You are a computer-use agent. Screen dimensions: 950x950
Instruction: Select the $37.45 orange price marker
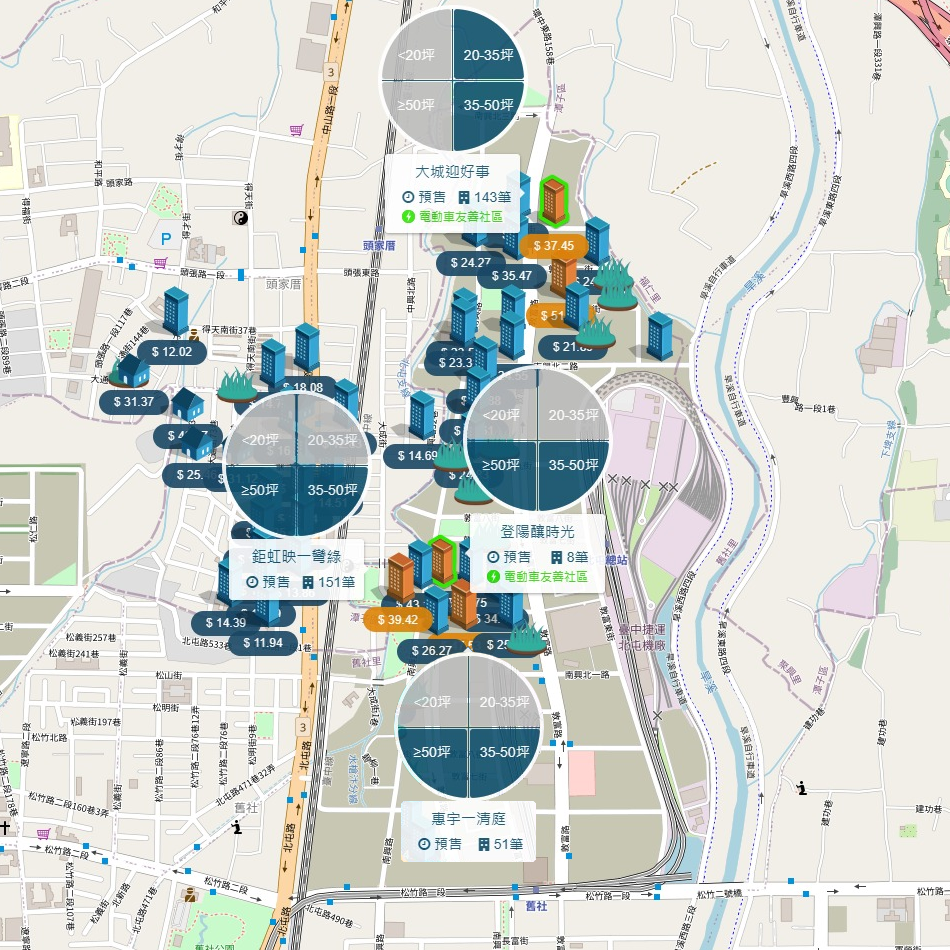click(x=554, y=246)
